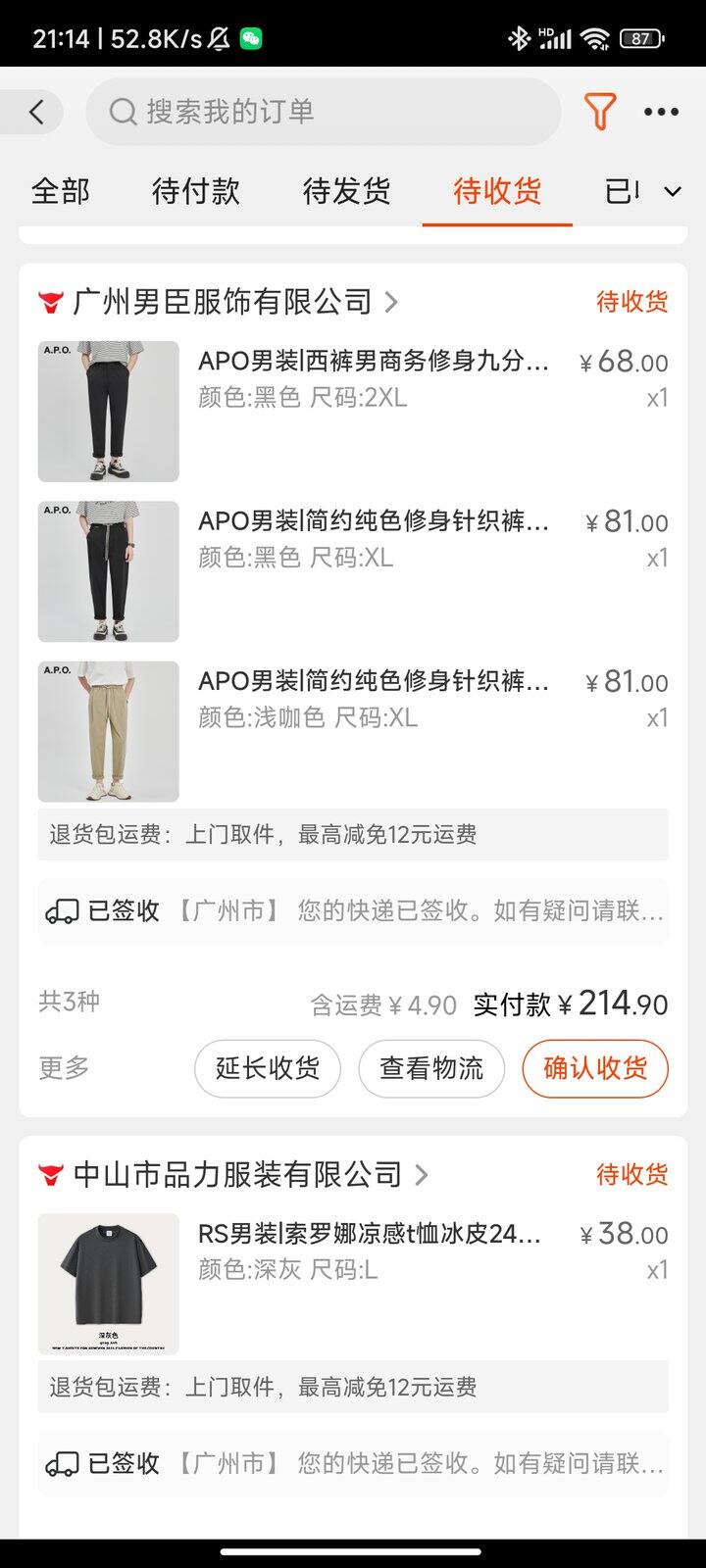Click the store icon beside 中山市品力服装有限公司
The height and width of the screenshot is (1568, 706).
click(x=53, y=1173)
